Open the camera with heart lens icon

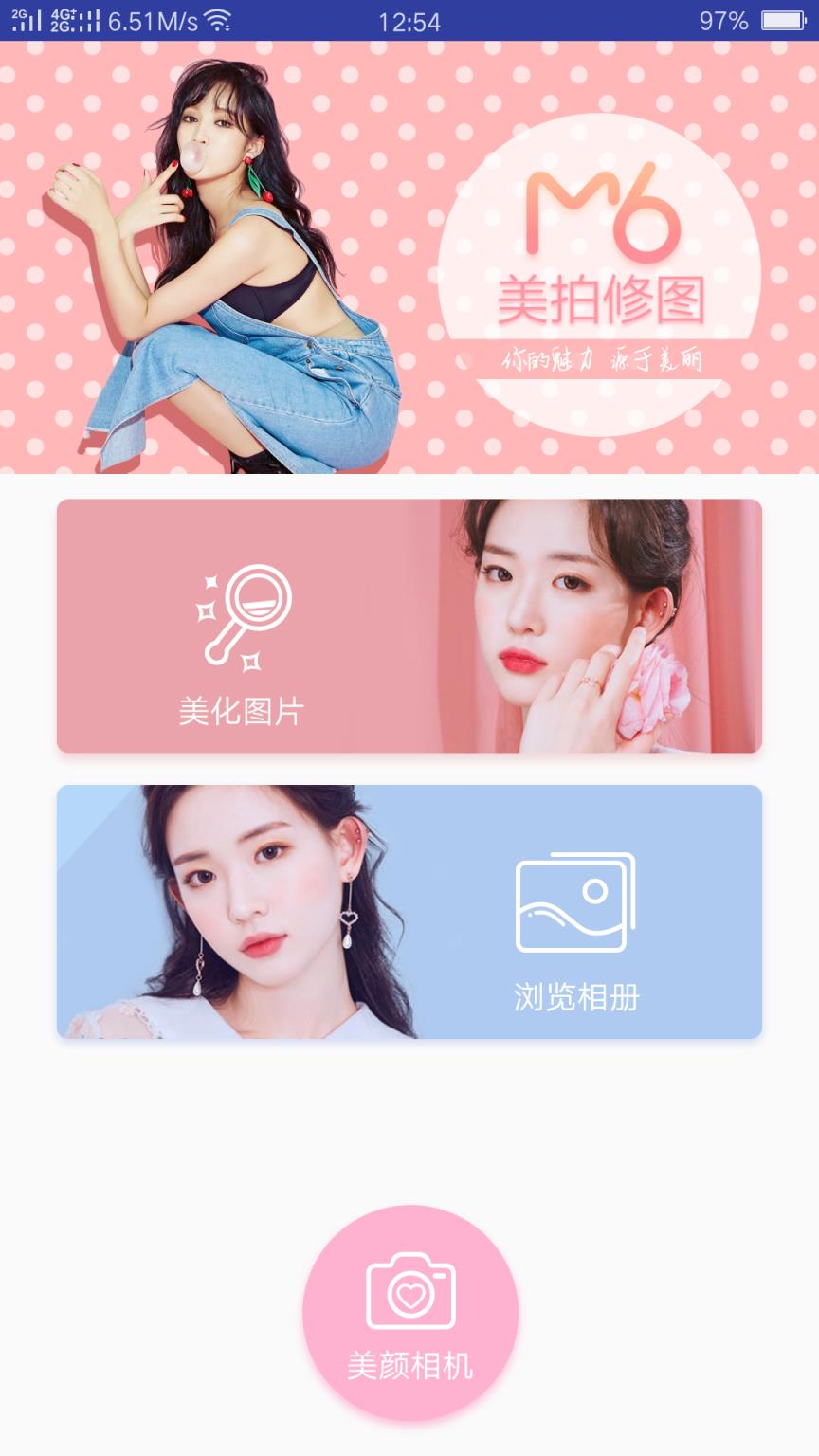pyautogui.click(x=409, y=1289)
